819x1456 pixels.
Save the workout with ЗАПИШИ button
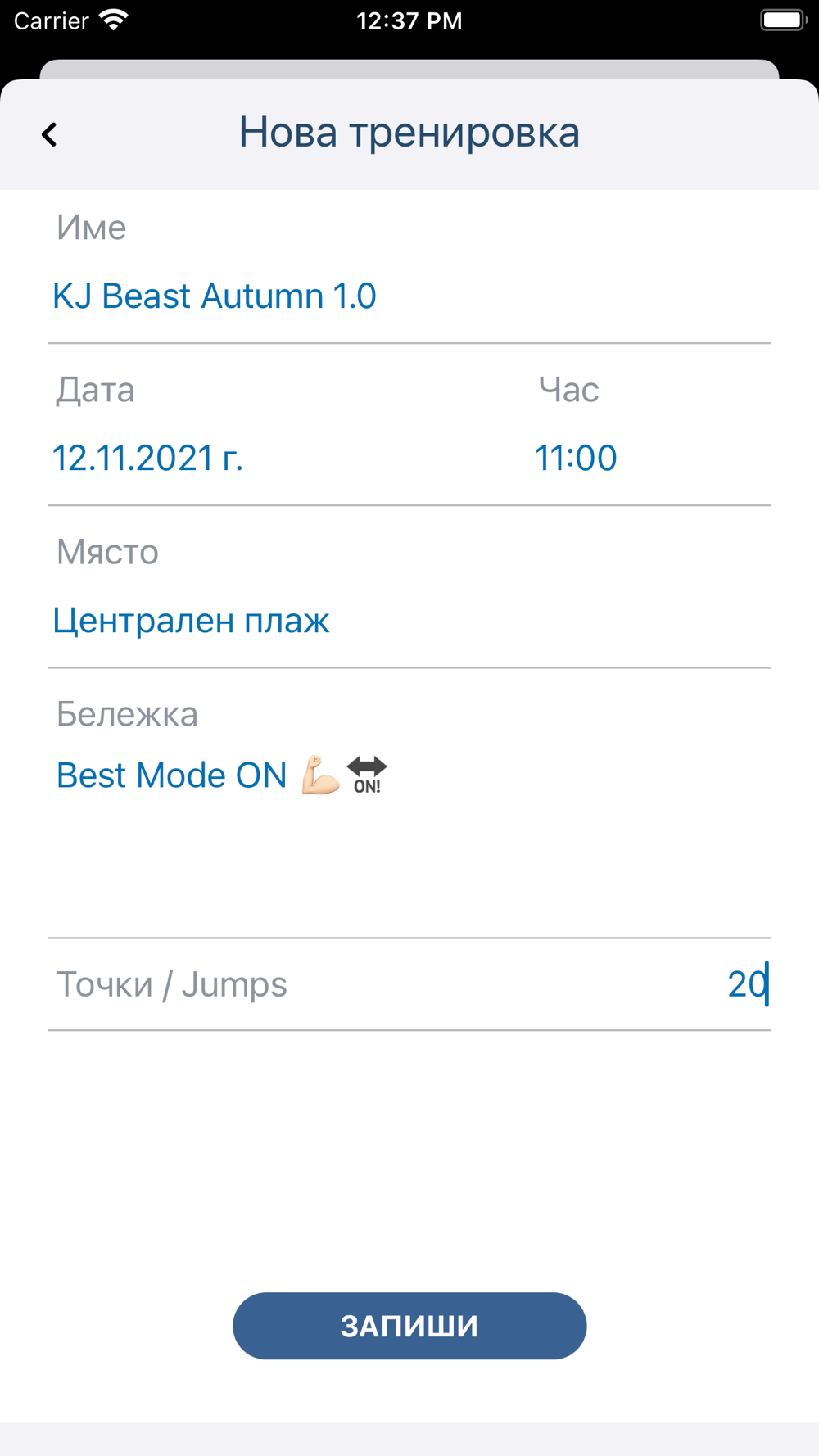(x=409, y=1326)
